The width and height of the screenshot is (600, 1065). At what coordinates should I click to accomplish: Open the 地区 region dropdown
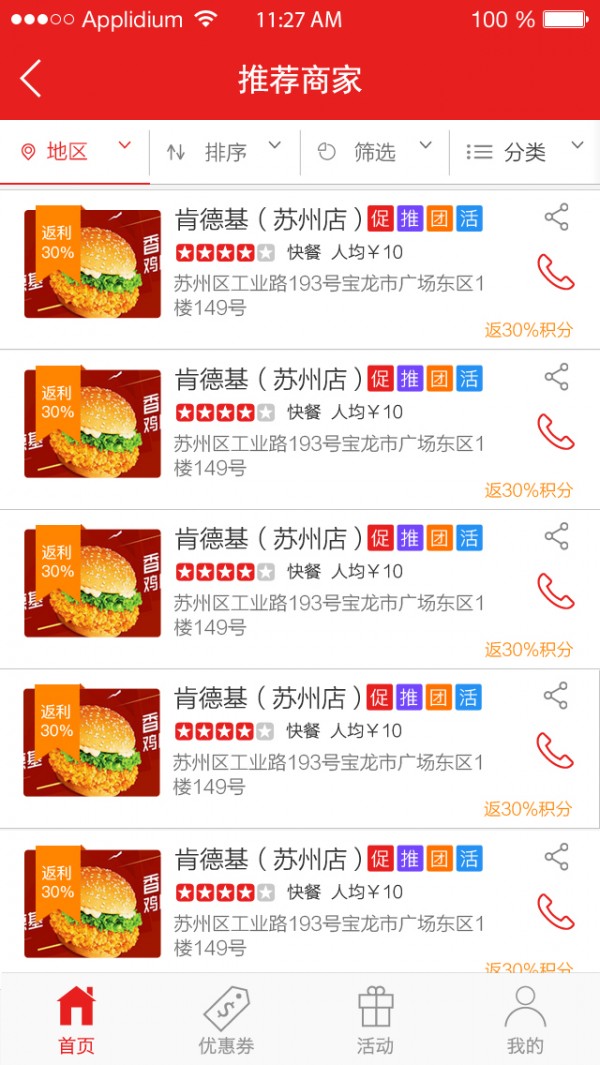click(75, 152)
